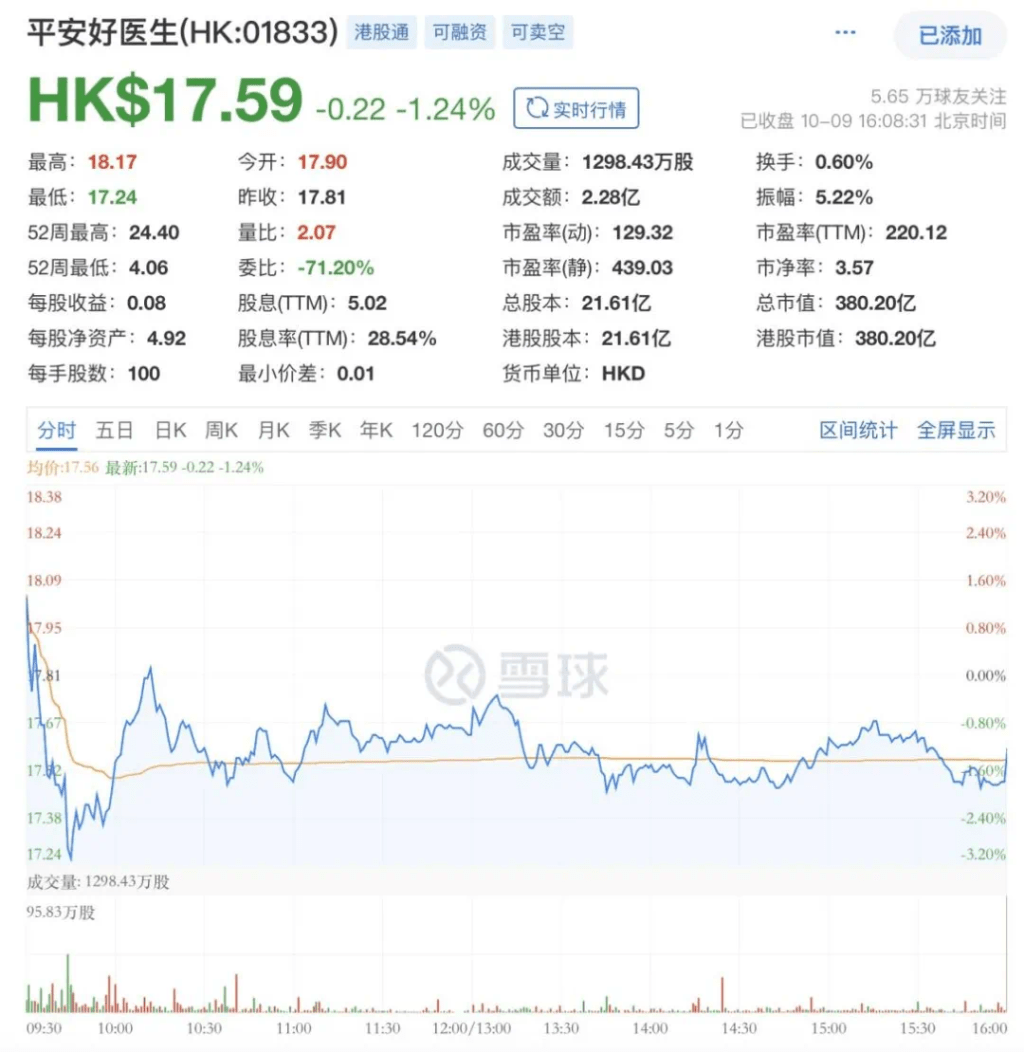Select the 分时 chart tab
The height and width of the screenshot is (1052, 1024).
click(57, 431)
